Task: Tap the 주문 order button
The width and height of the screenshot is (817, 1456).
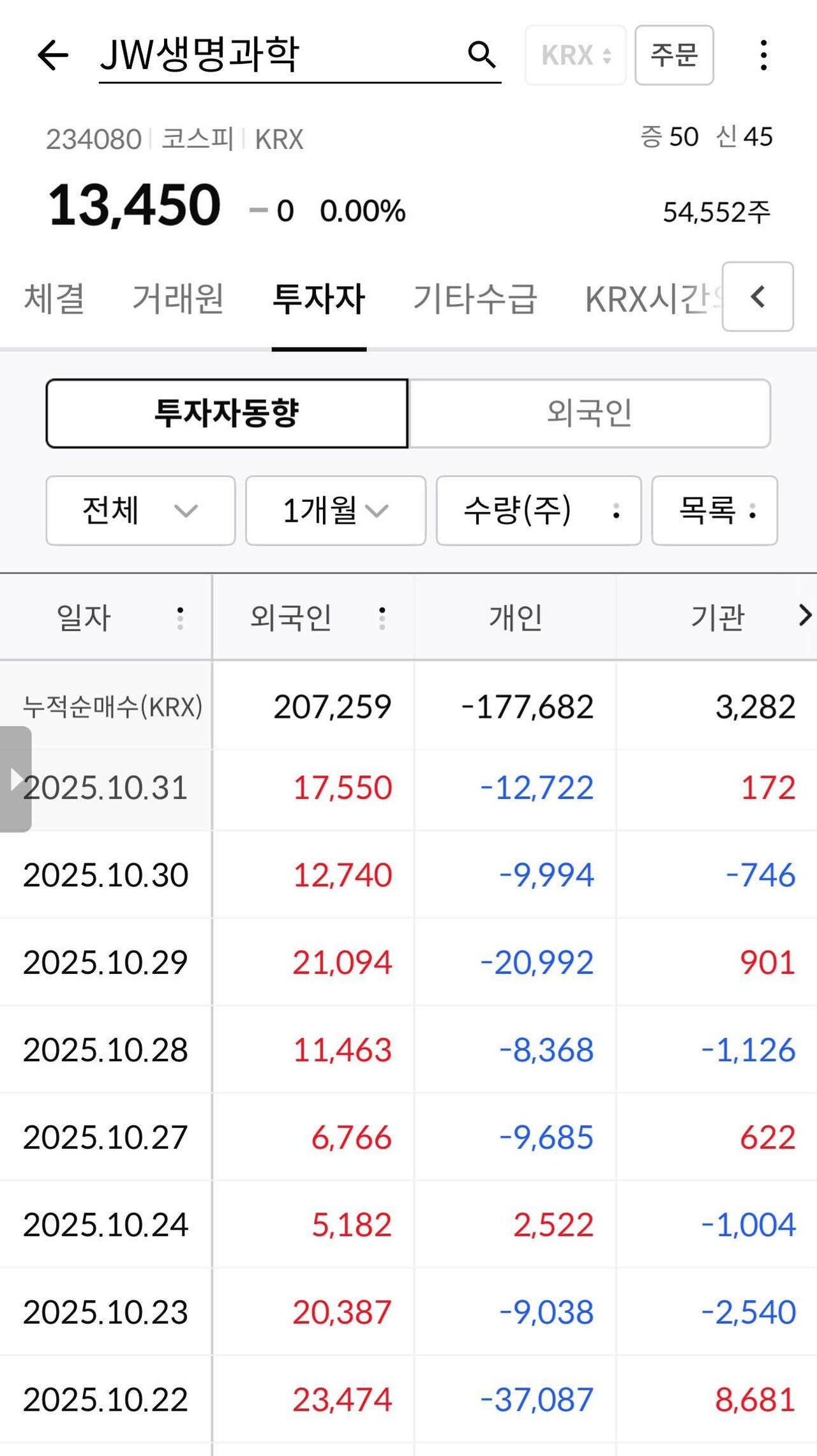Action: click(x=675, y=54)
